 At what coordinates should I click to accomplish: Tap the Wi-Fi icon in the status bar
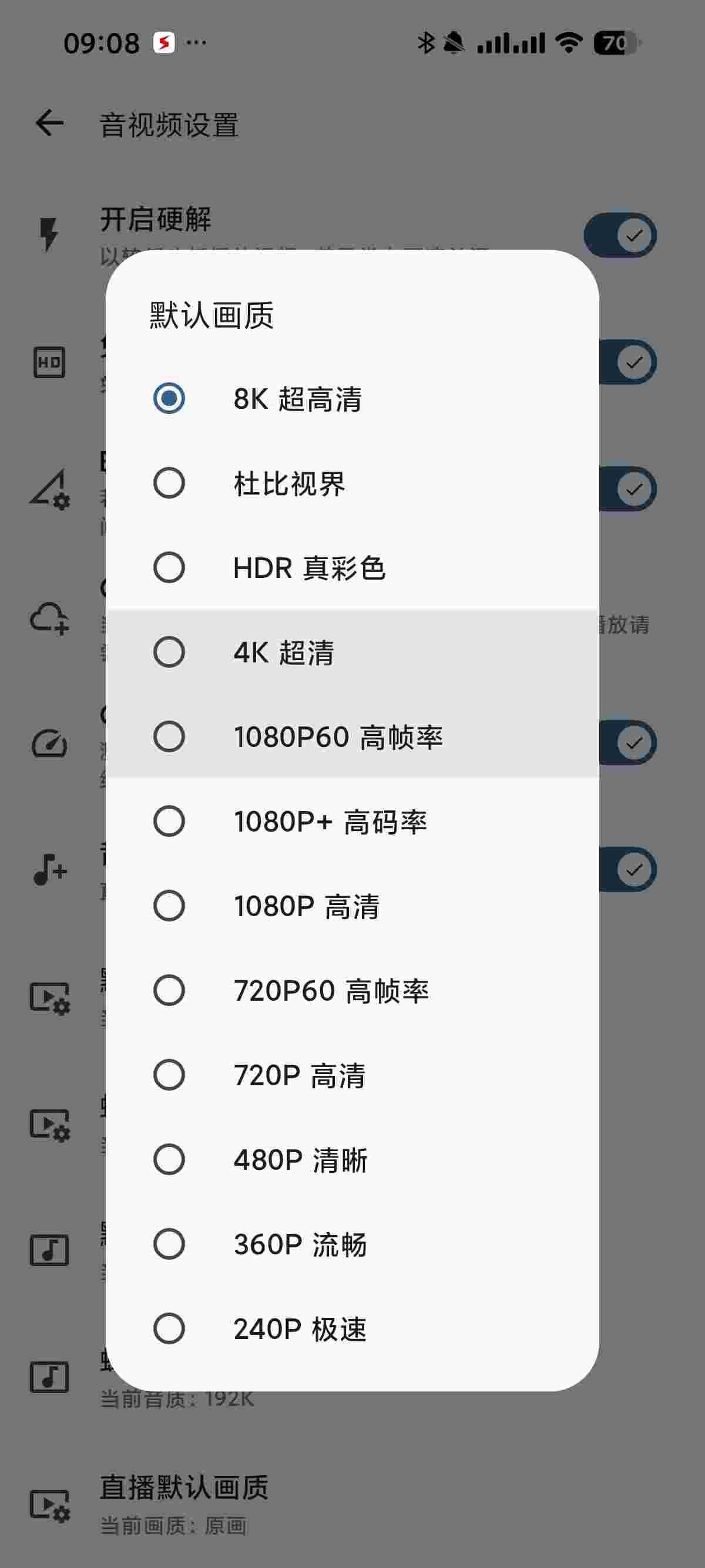click(568, 44)
